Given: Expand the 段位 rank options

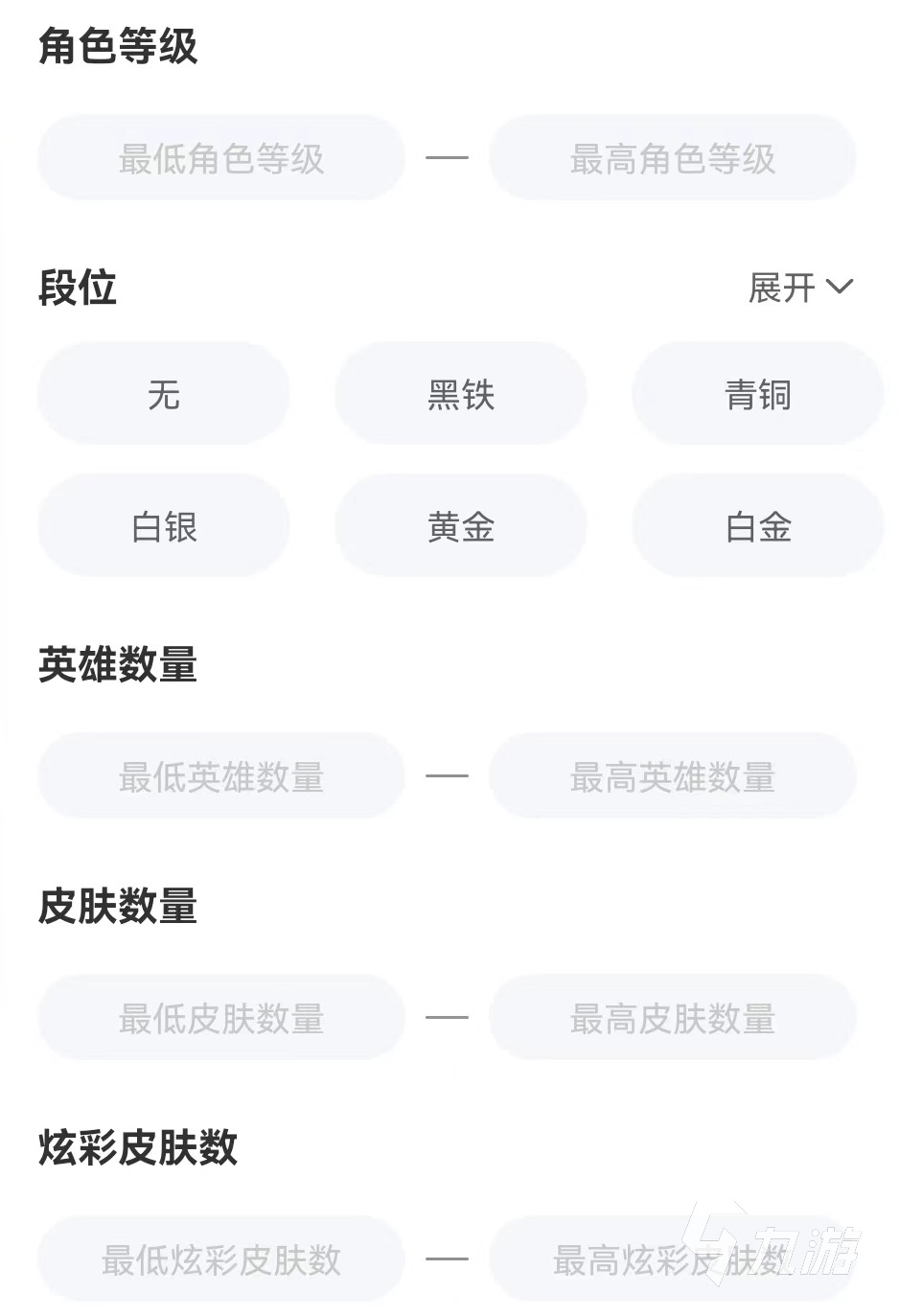Looking at the screenshot, I should click(799, 287).
